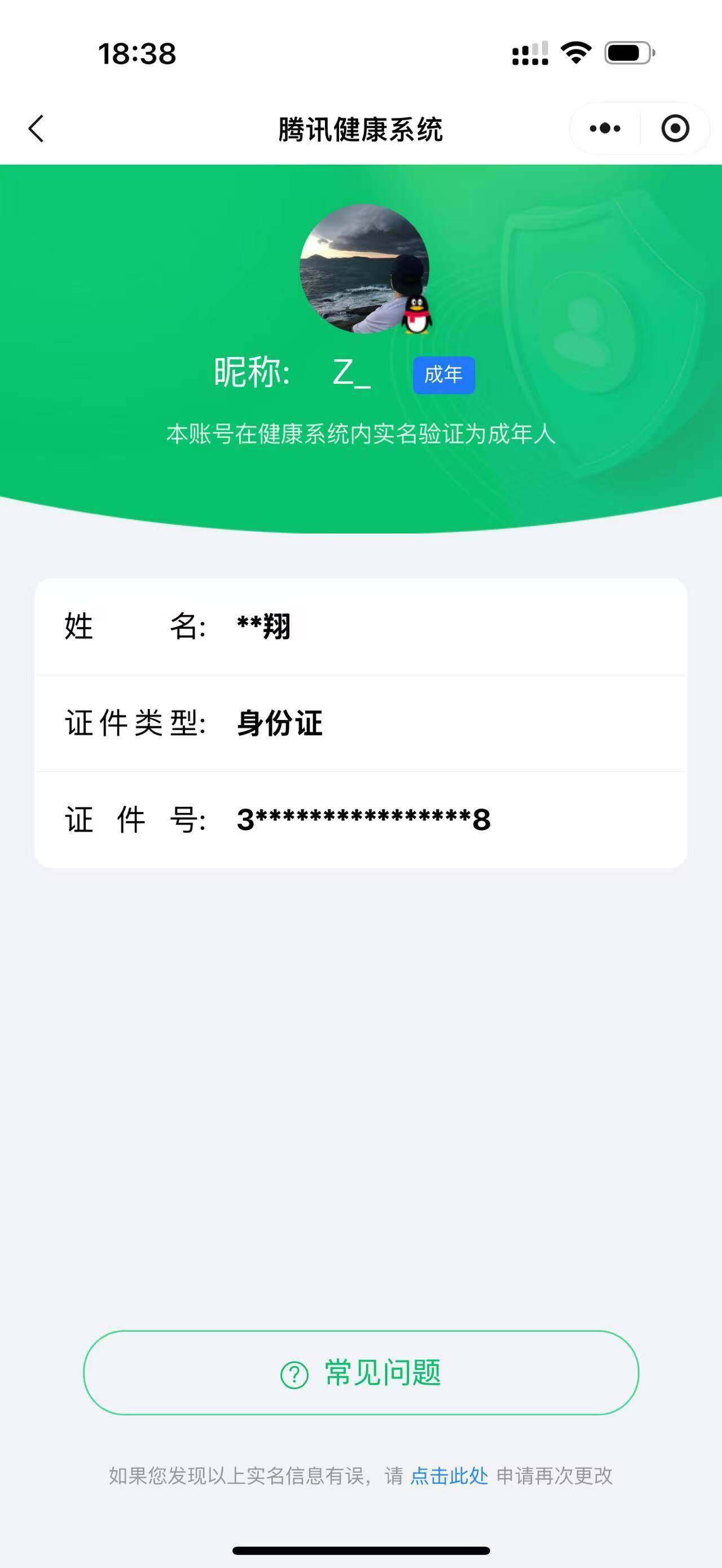The width and height of the screenshot is (722, 1568).
Task: Tap the back arrow to exit 腾讯健康系统
Action: 36,129
